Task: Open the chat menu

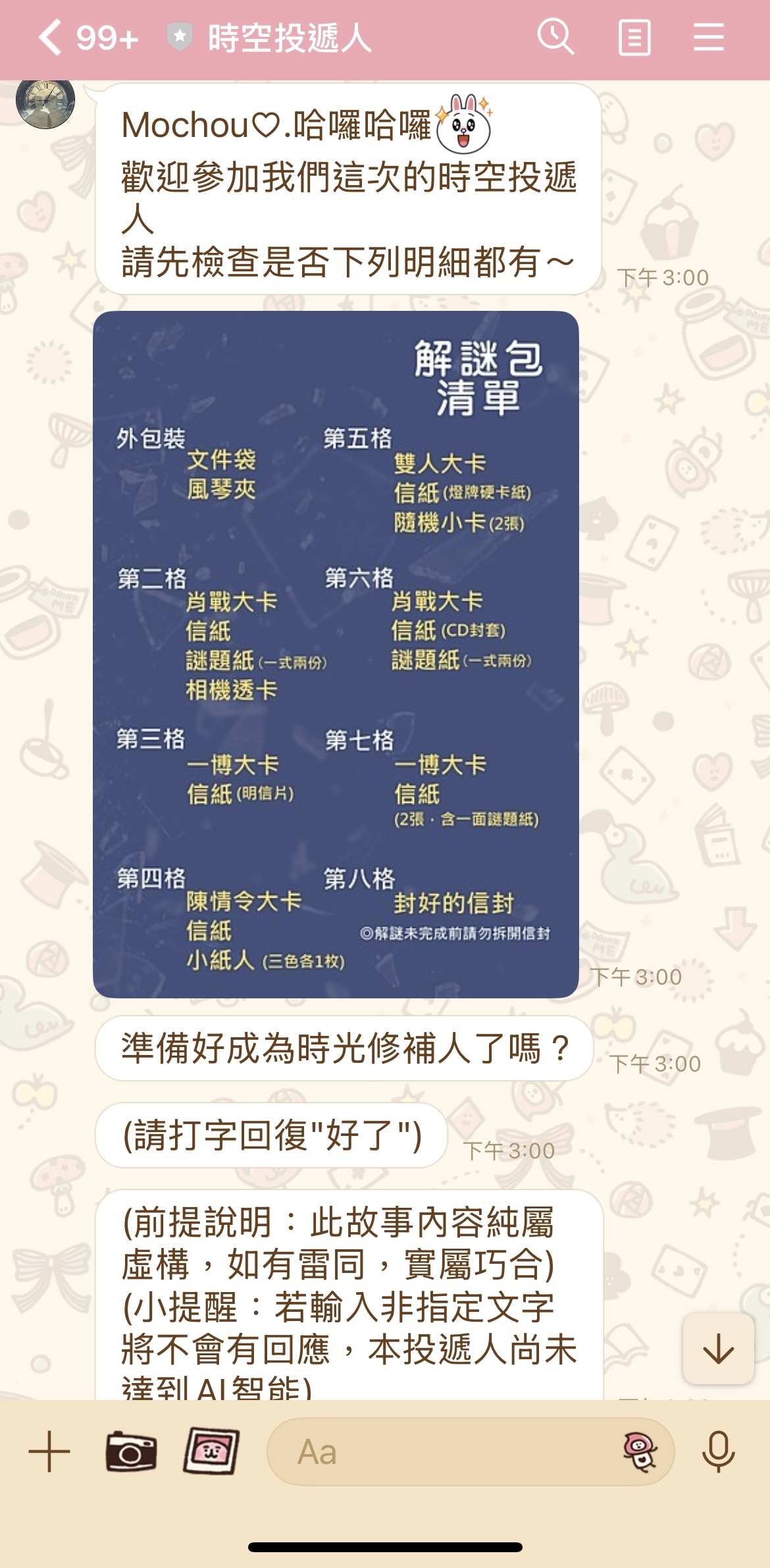Action: pos(709,38)
